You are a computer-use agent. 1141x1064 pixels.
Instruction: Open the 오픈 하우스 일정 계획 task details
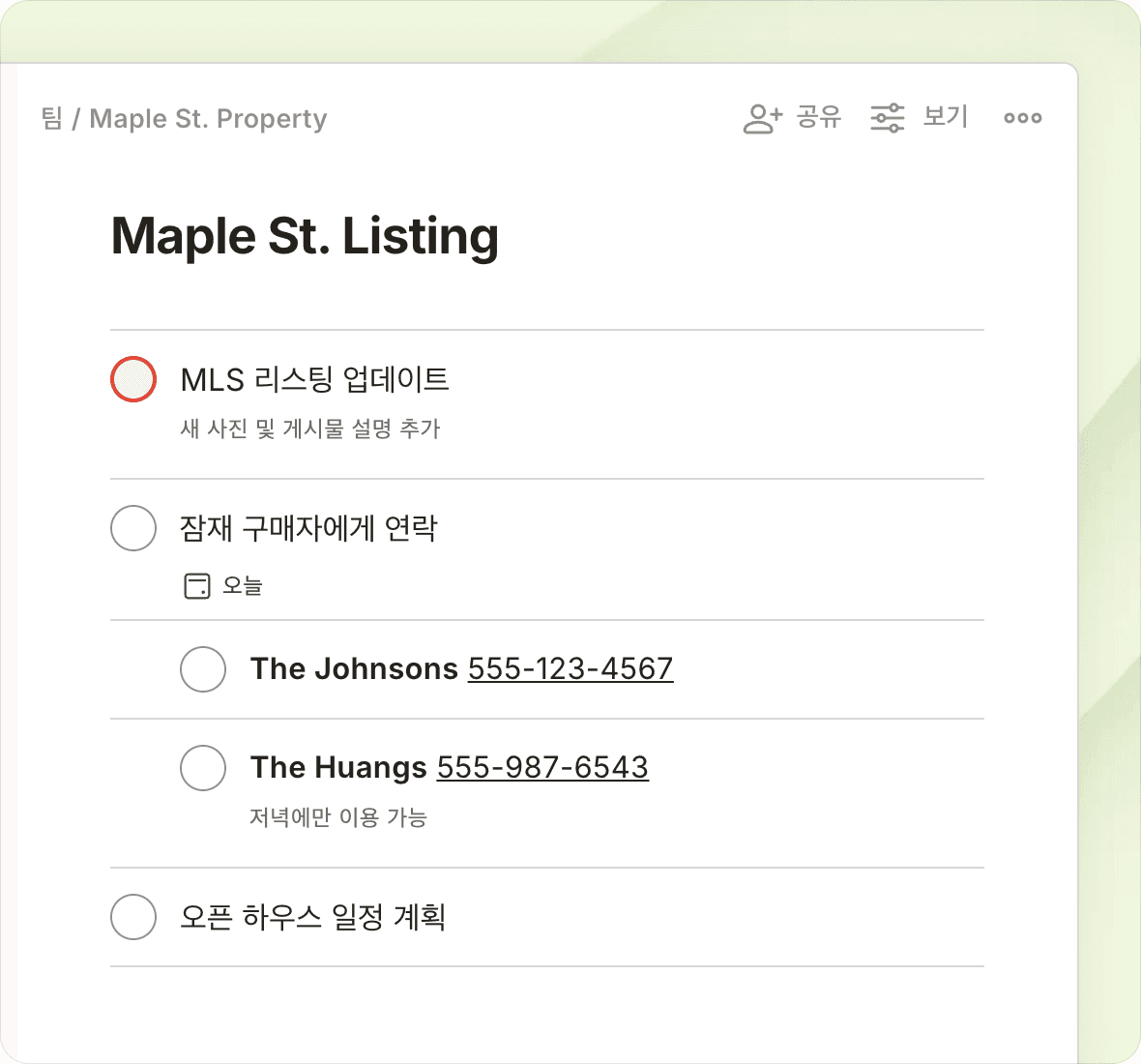click(312, 917)
